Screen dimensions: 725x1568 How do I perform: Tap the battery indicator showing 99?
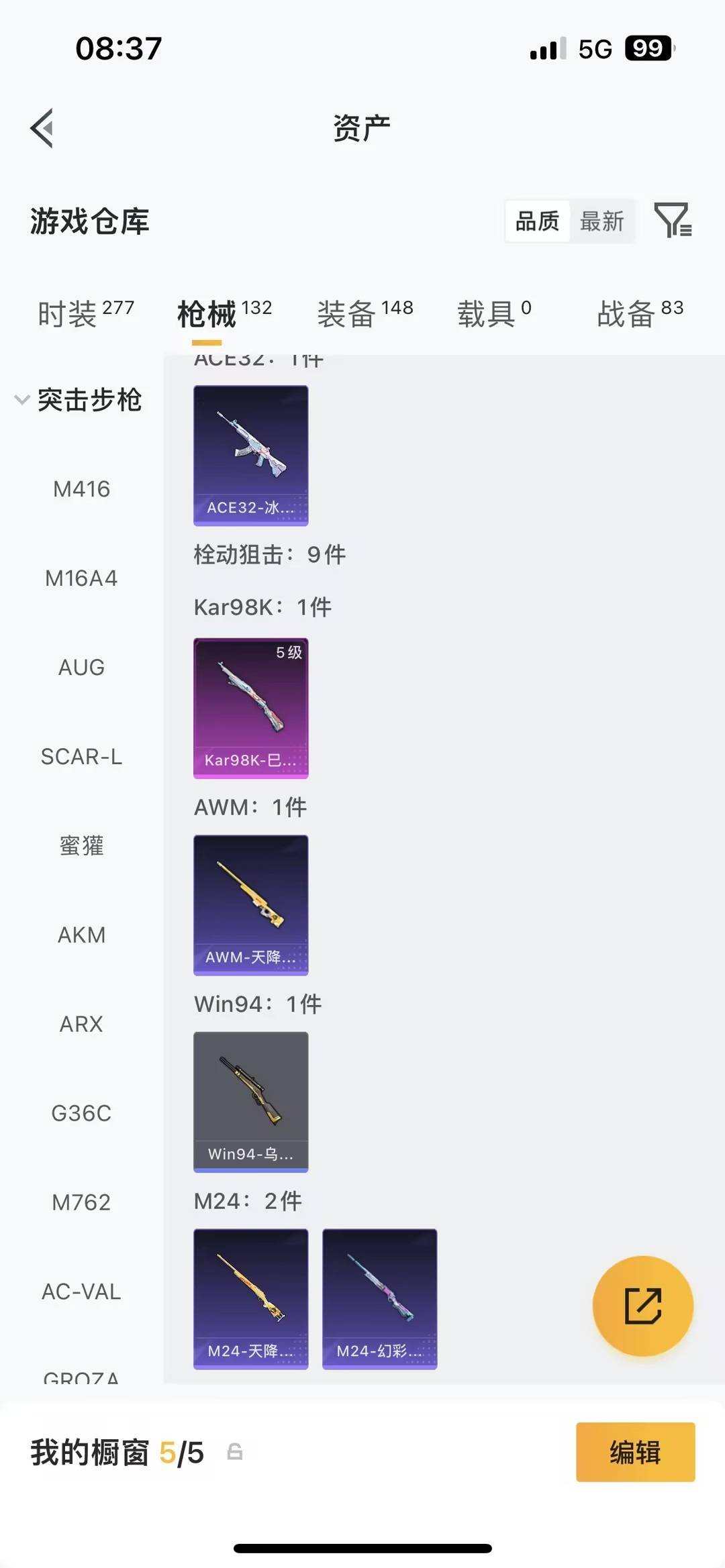646,49
